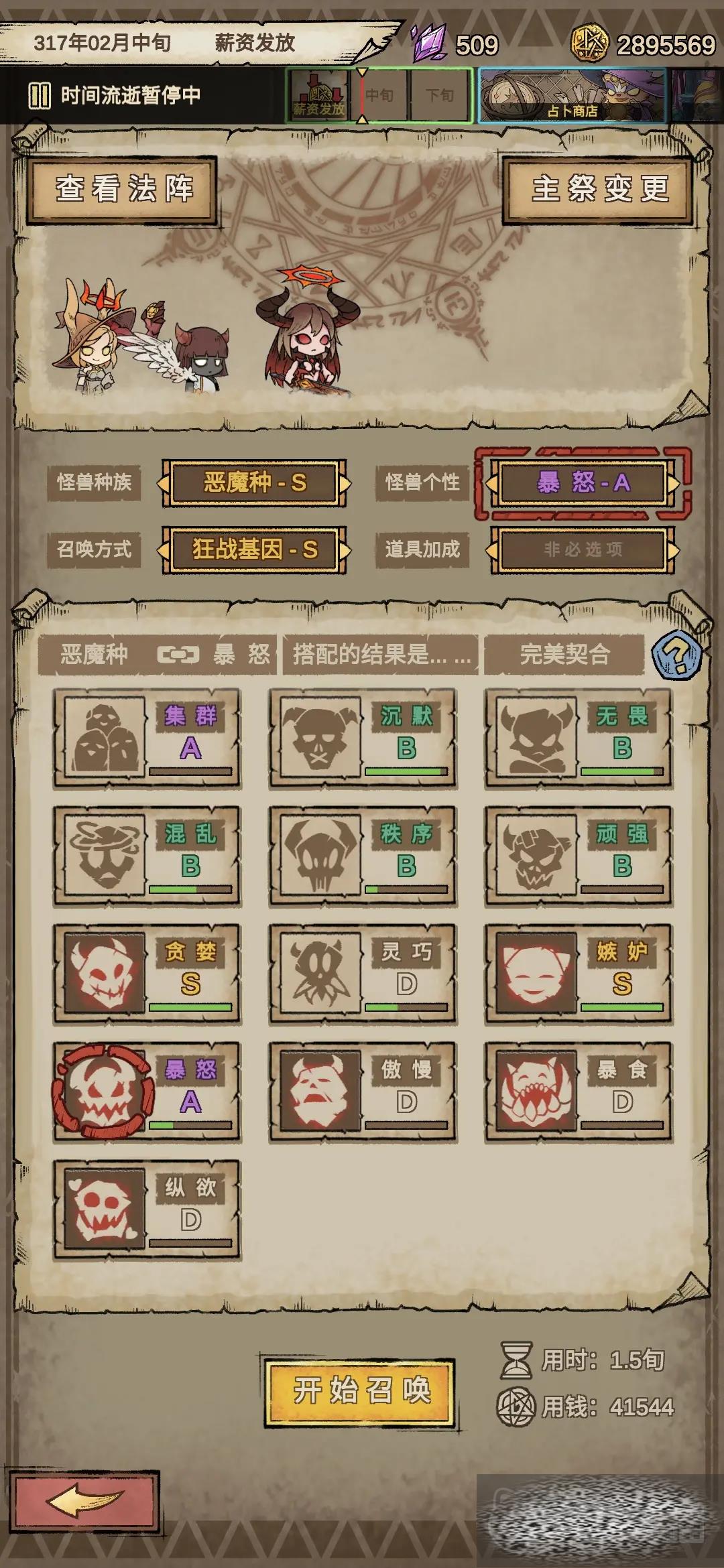The height and width of the screenshot is (1568, 724).
Task: Open the 道具加成 selector 非必选项
Action: [583, 550]
